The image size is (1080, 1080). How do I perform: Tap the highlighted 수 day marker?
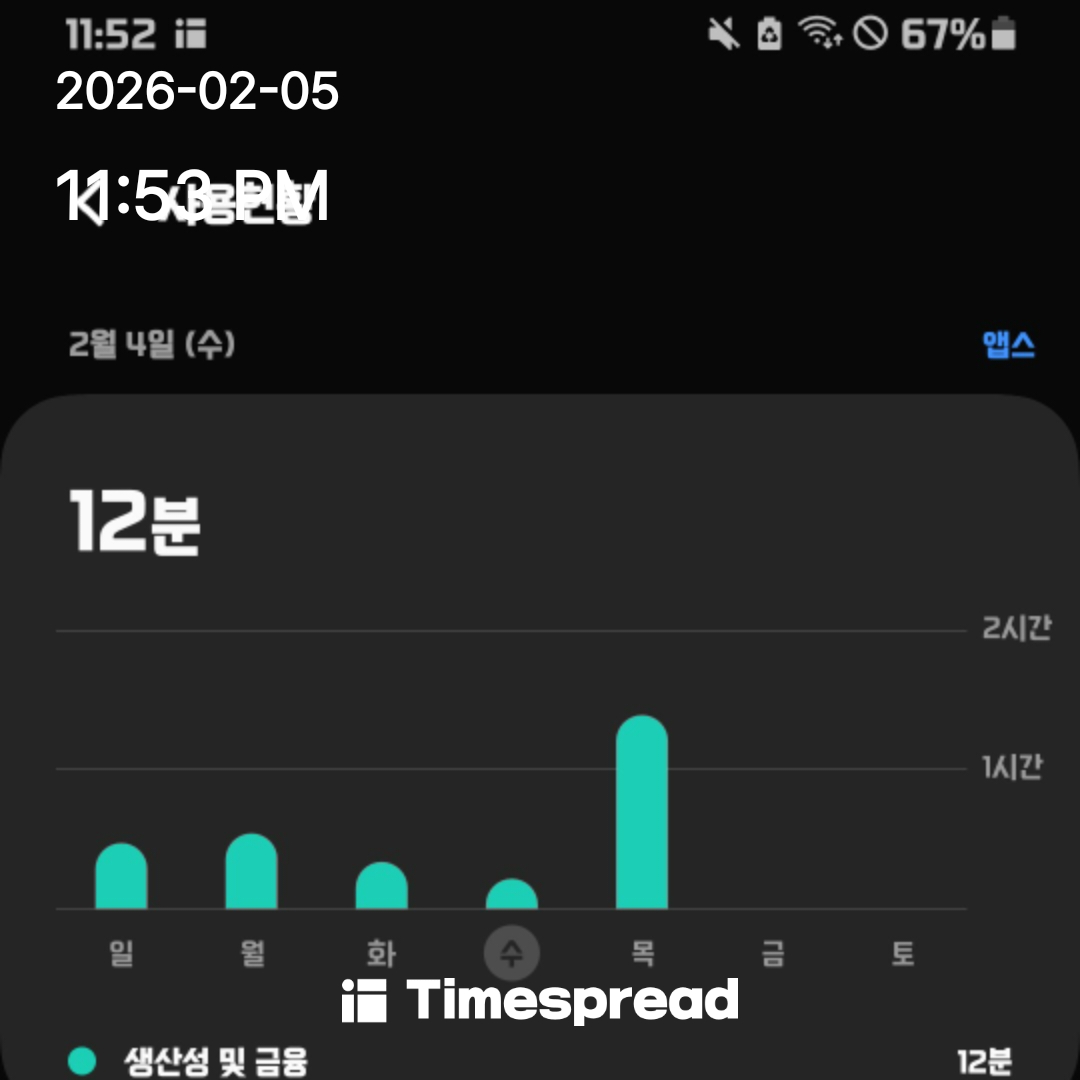pyautogui.click(x=512, y=953)
